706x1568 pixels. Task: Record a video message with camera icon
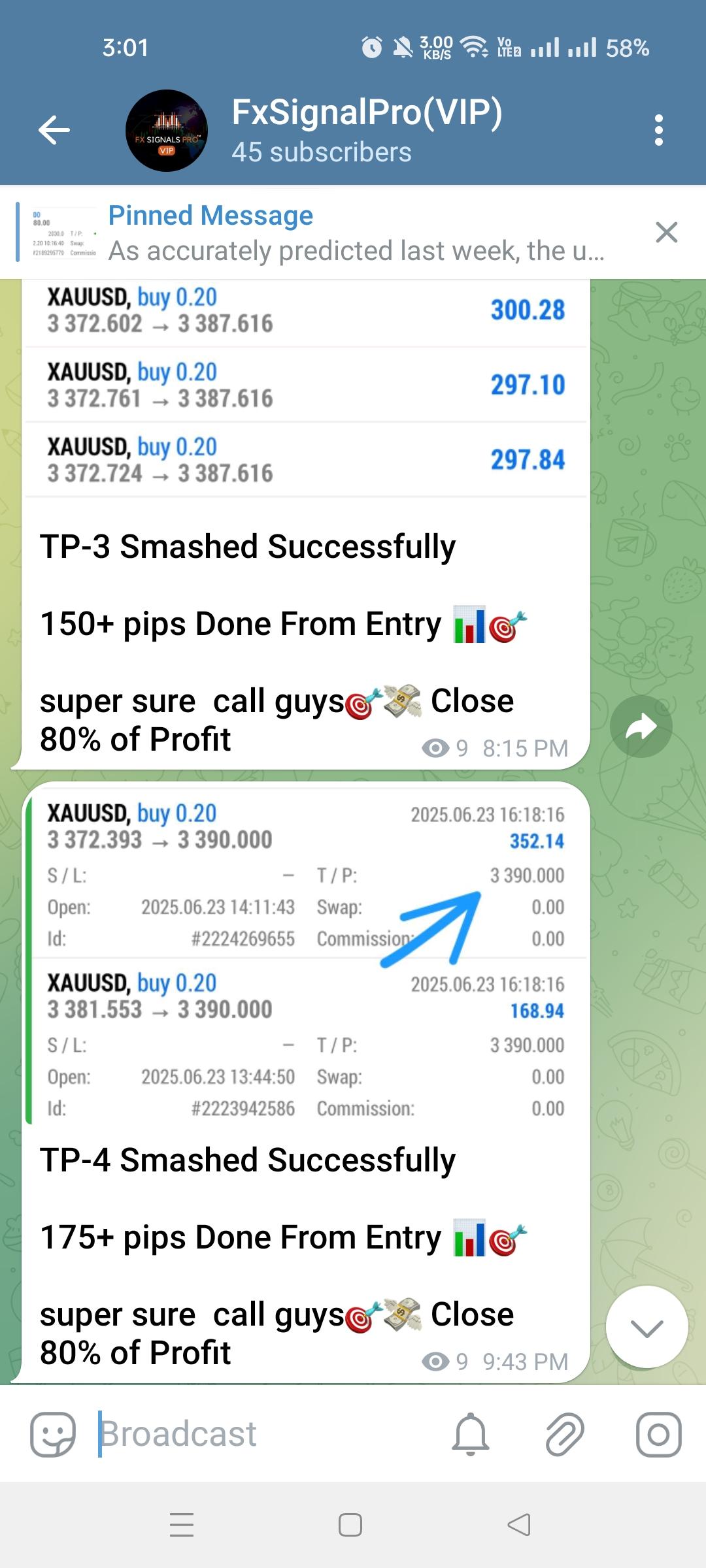click(x=658, y=1435)
